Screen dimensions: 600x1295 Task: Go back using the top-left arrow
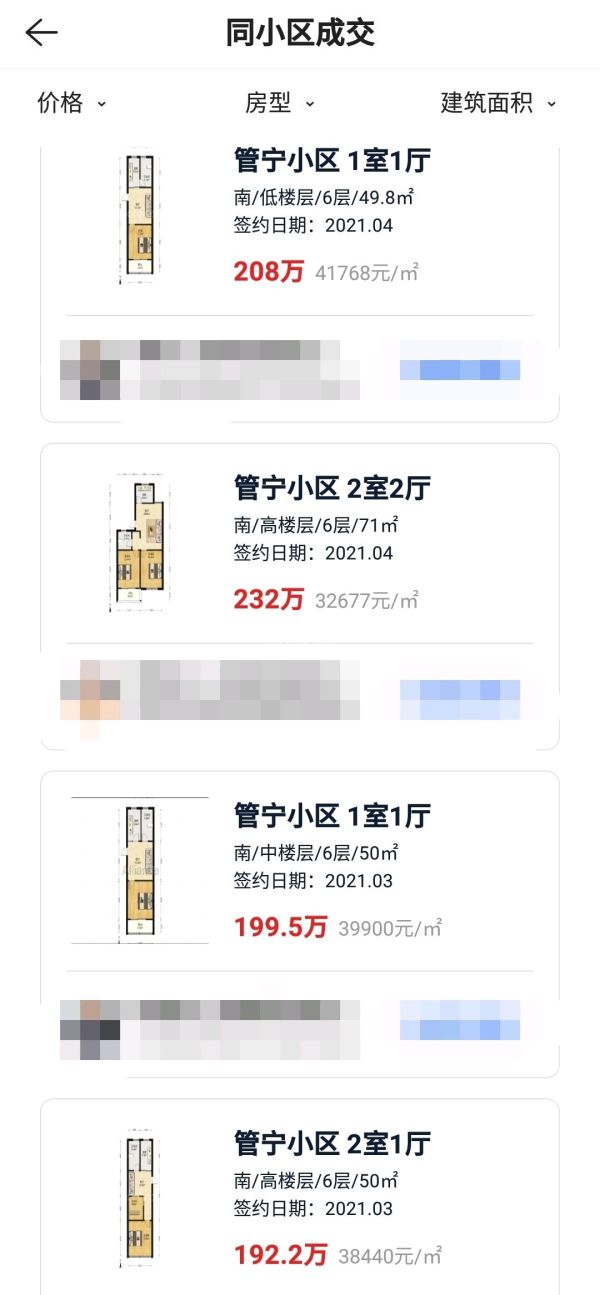pos(42,33)
